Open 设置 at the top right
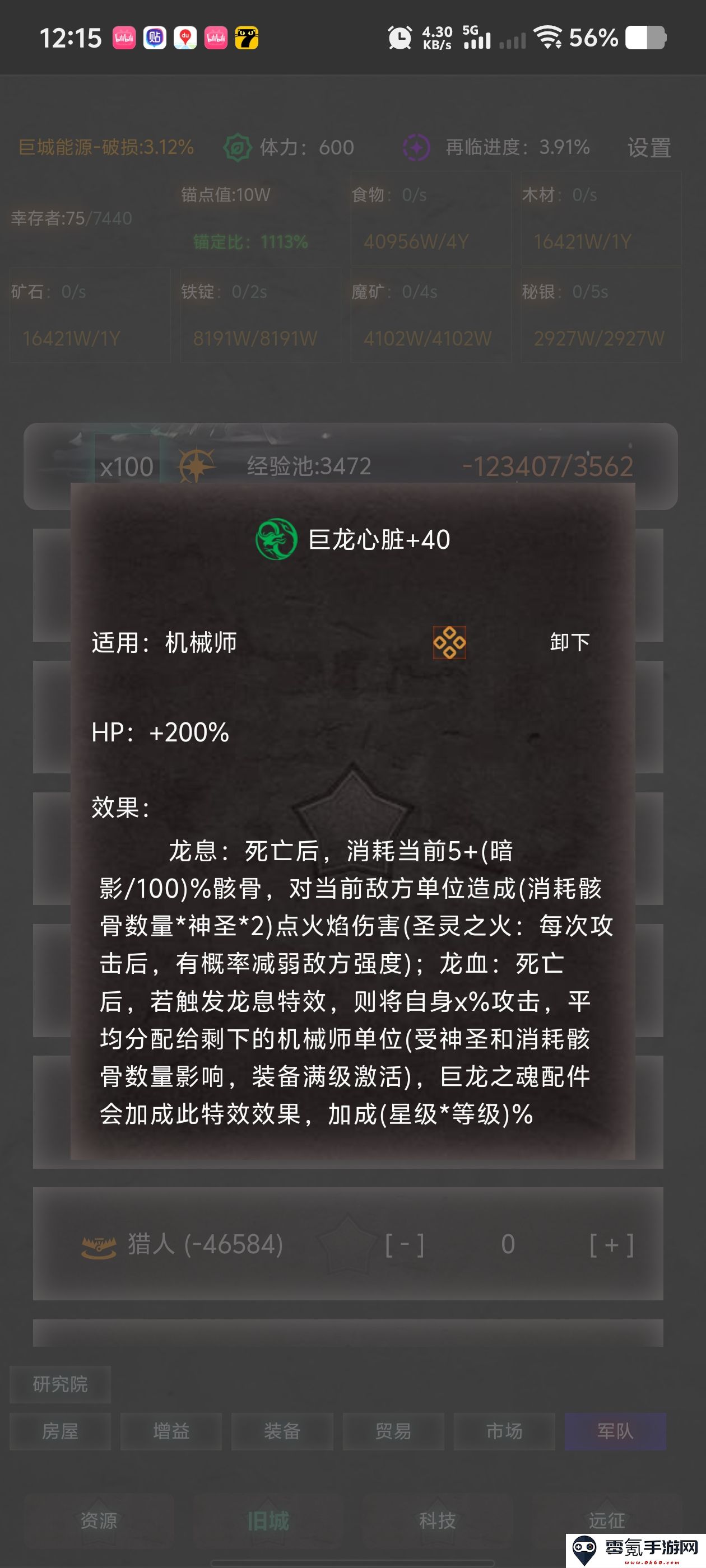The width and height of the screenshot is (706, 1568). coord(649,147)
